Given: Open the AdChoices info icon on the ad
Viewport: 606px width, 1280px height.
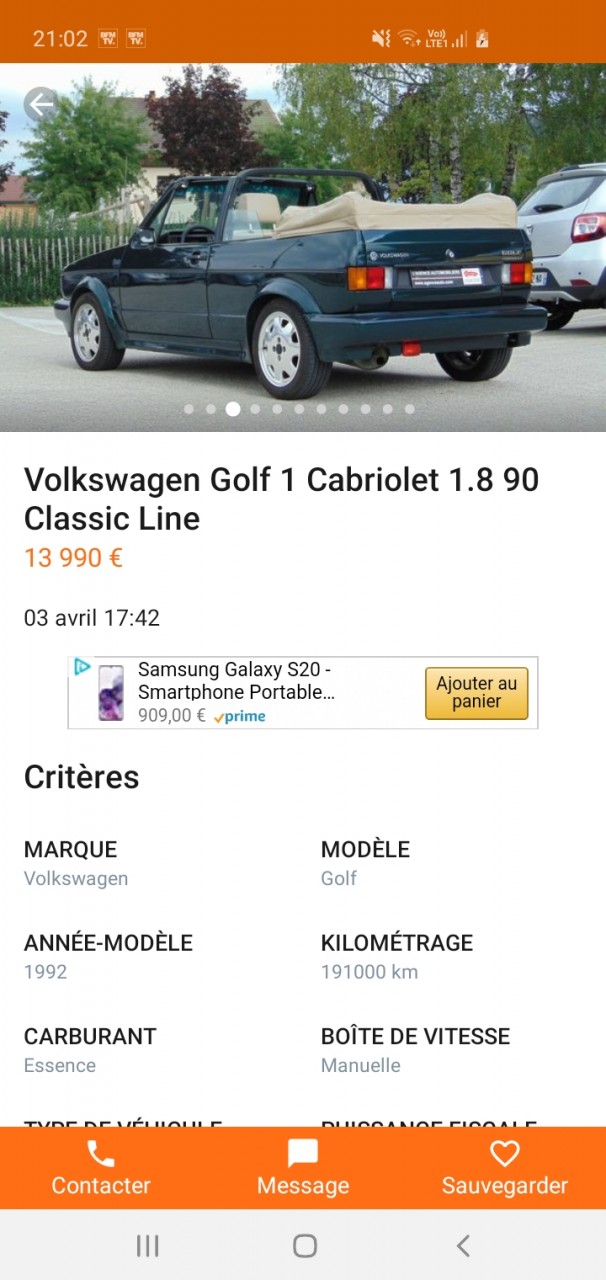Looking at the screenshot, I should coord(82,667).
